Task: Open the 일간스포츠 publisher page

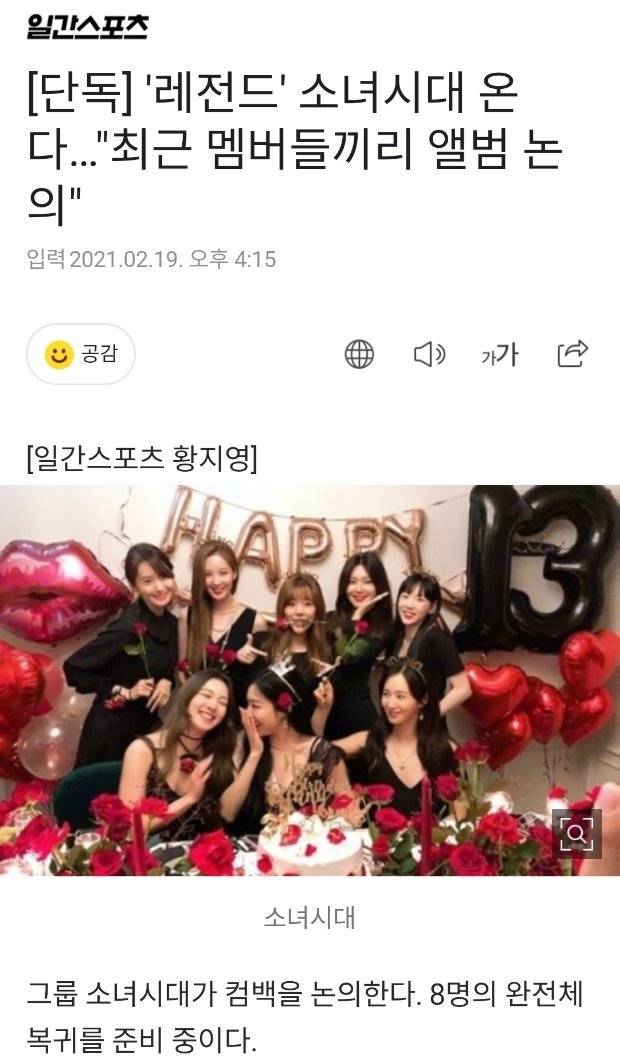Action: point(87,26)
